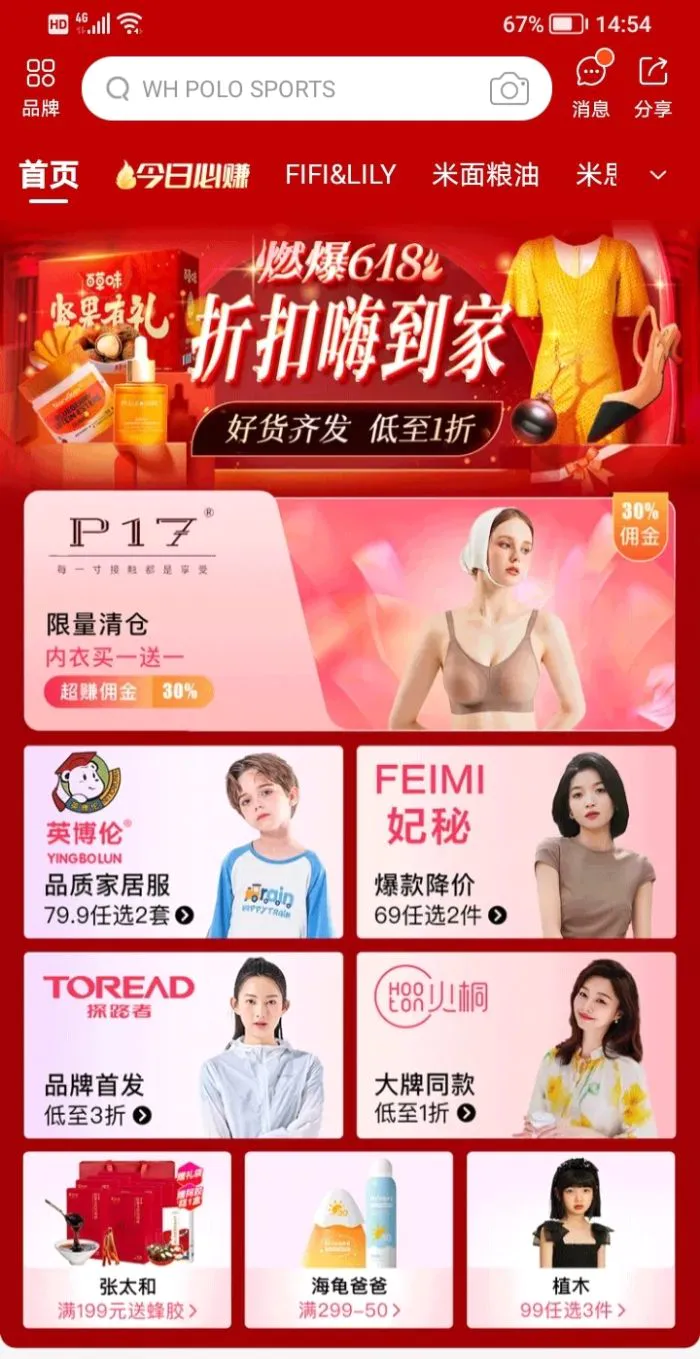Switch to the 米面粮油 tab
The image size is (700, 1359).
(485, 175)
